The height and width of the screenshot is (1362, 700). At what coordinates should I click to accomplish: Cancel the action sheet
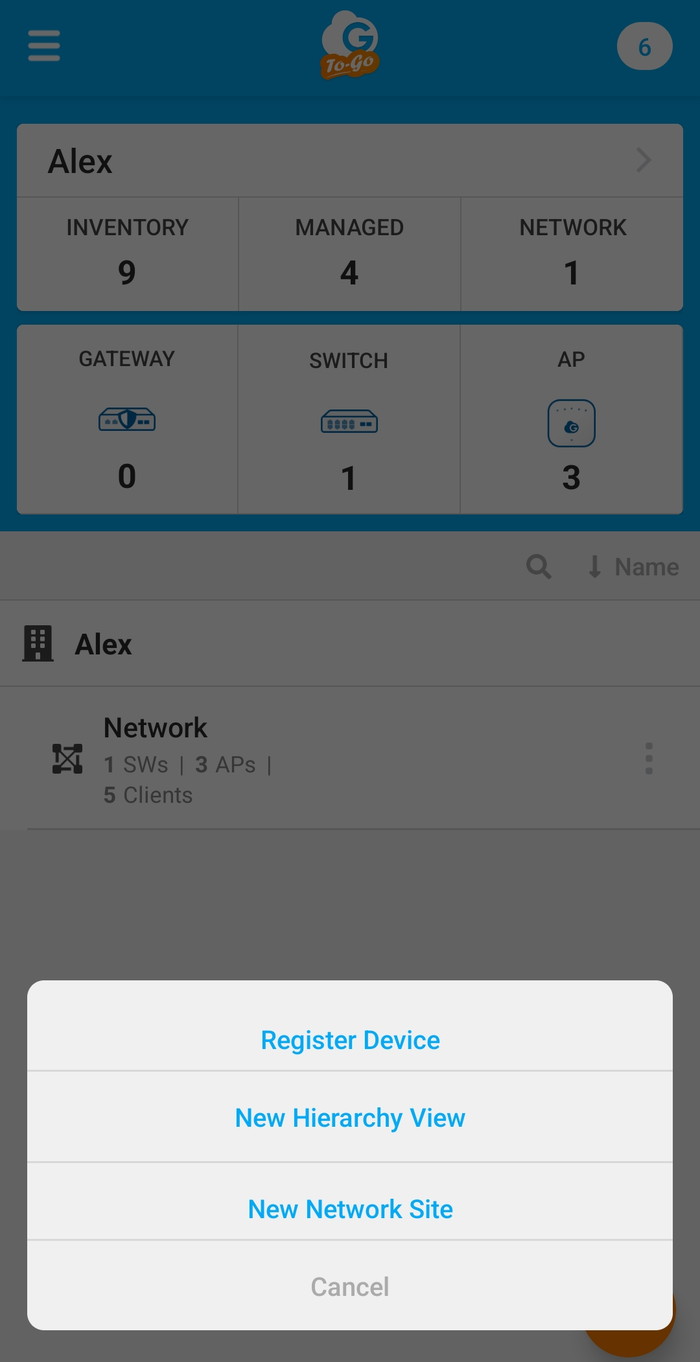pyautogui.click(x=350, y=1286)
